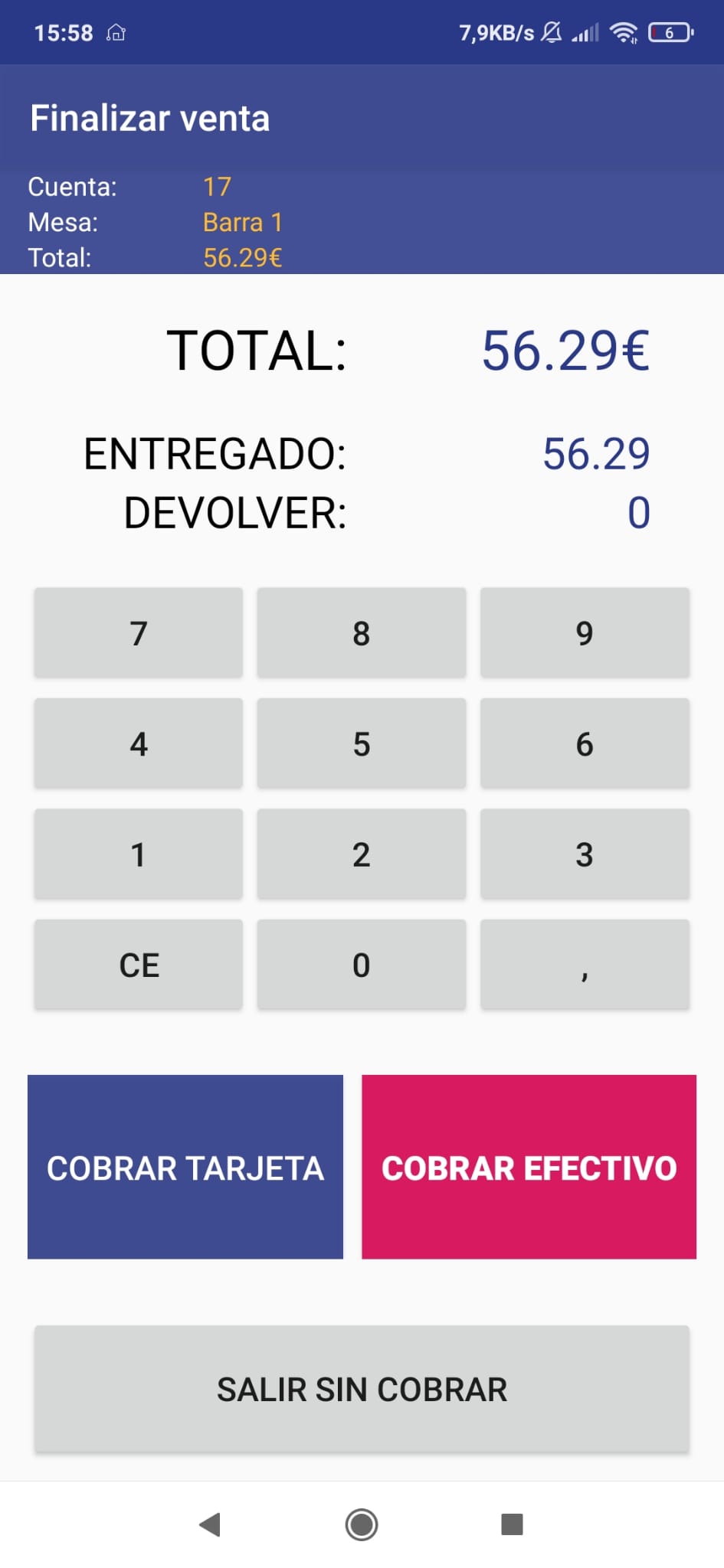Insert a decimal comma with the comma key

(585, 965)
